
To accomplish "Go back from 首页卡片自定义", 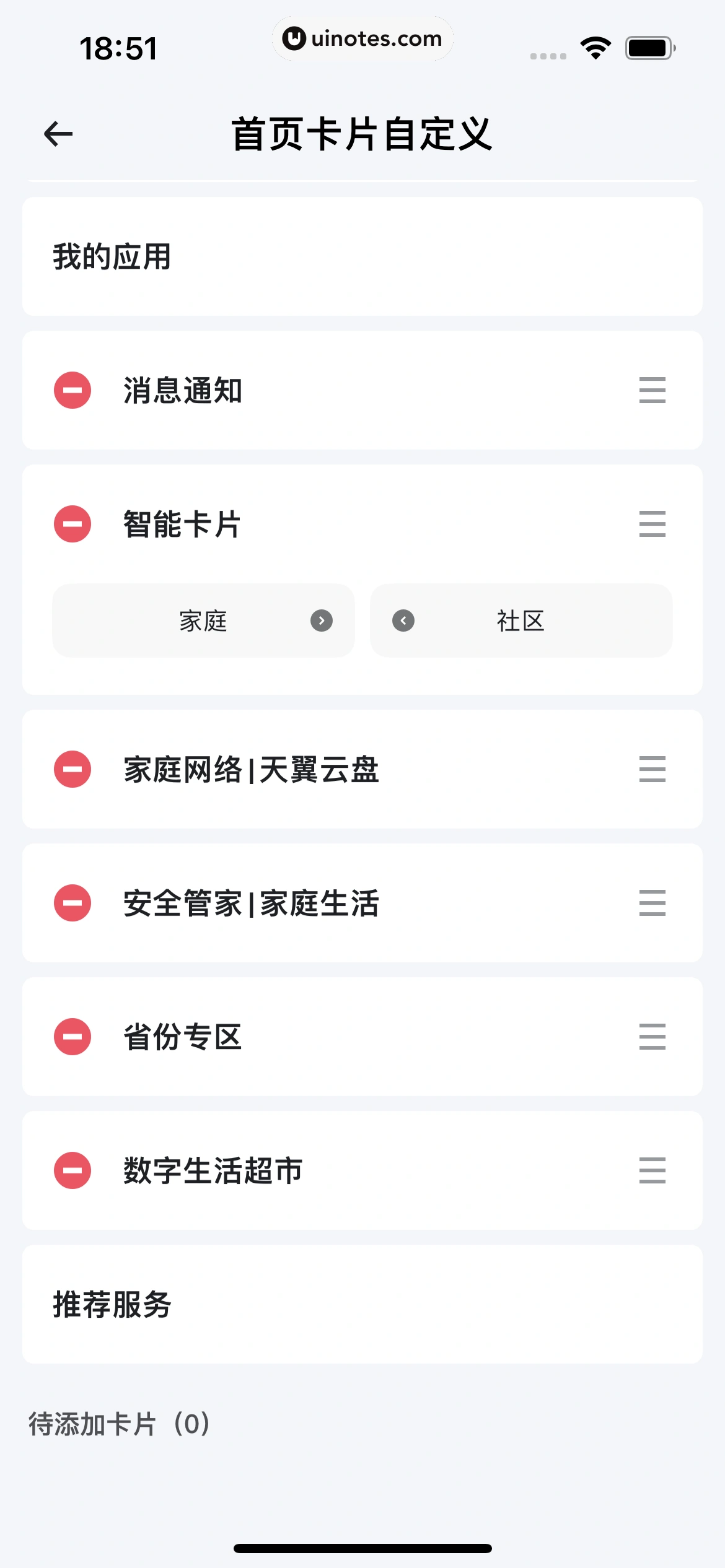I will click(59, 134).
